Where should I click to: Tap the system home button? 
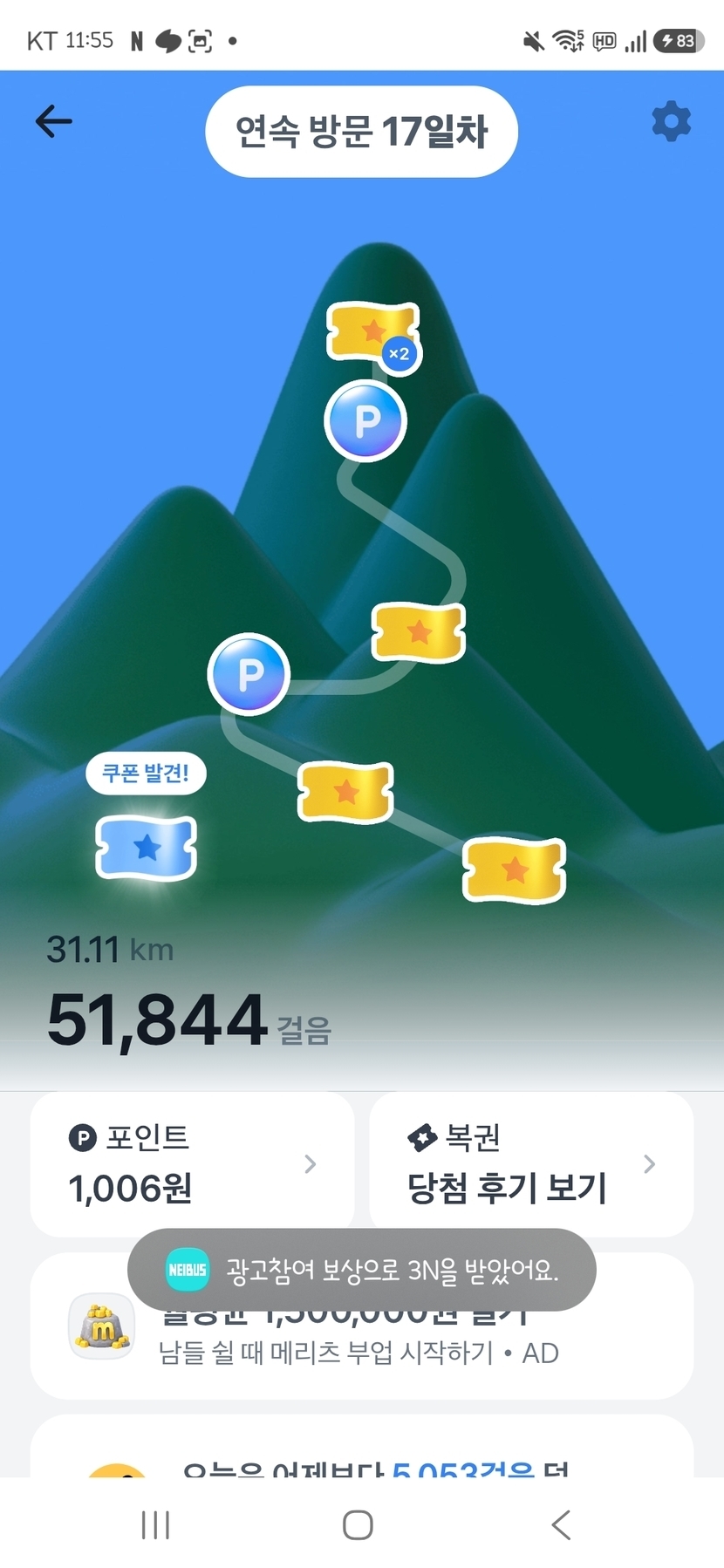click(x=358, y=1524)
